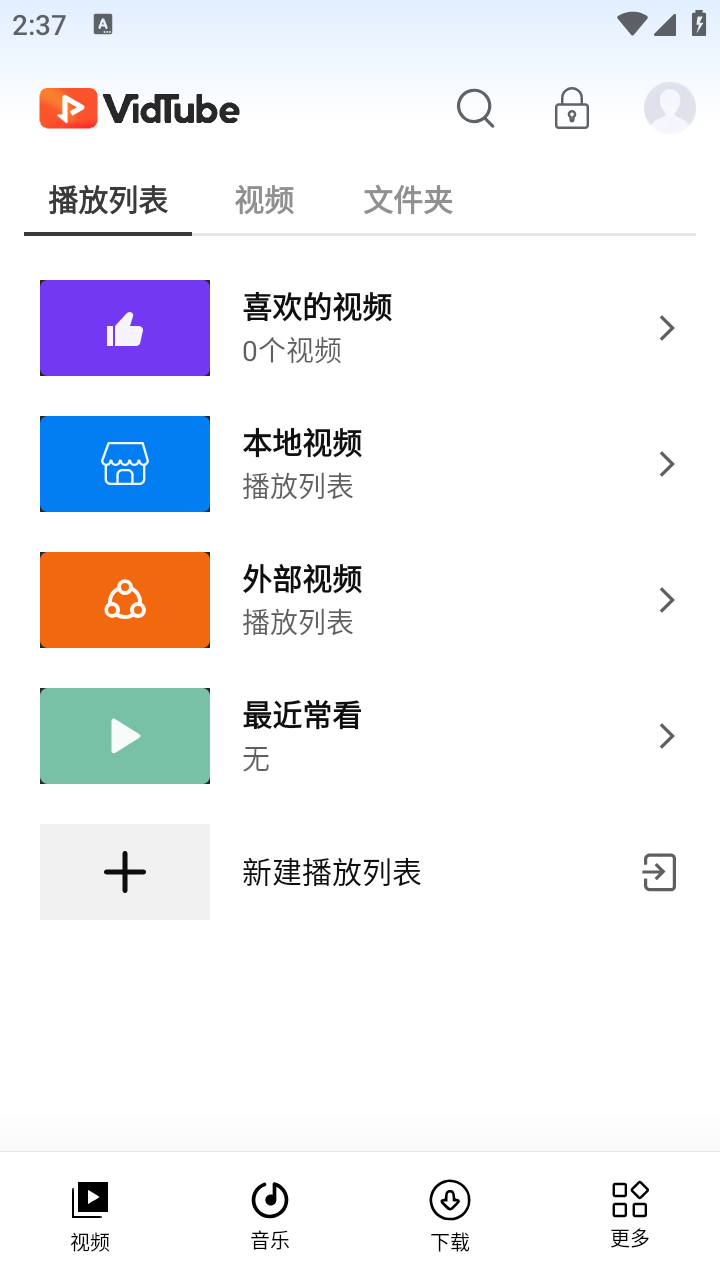Expand the 最近常看 playlist chevron
This screenshot has width=720, height=1280.
click(x=666, y=735)
